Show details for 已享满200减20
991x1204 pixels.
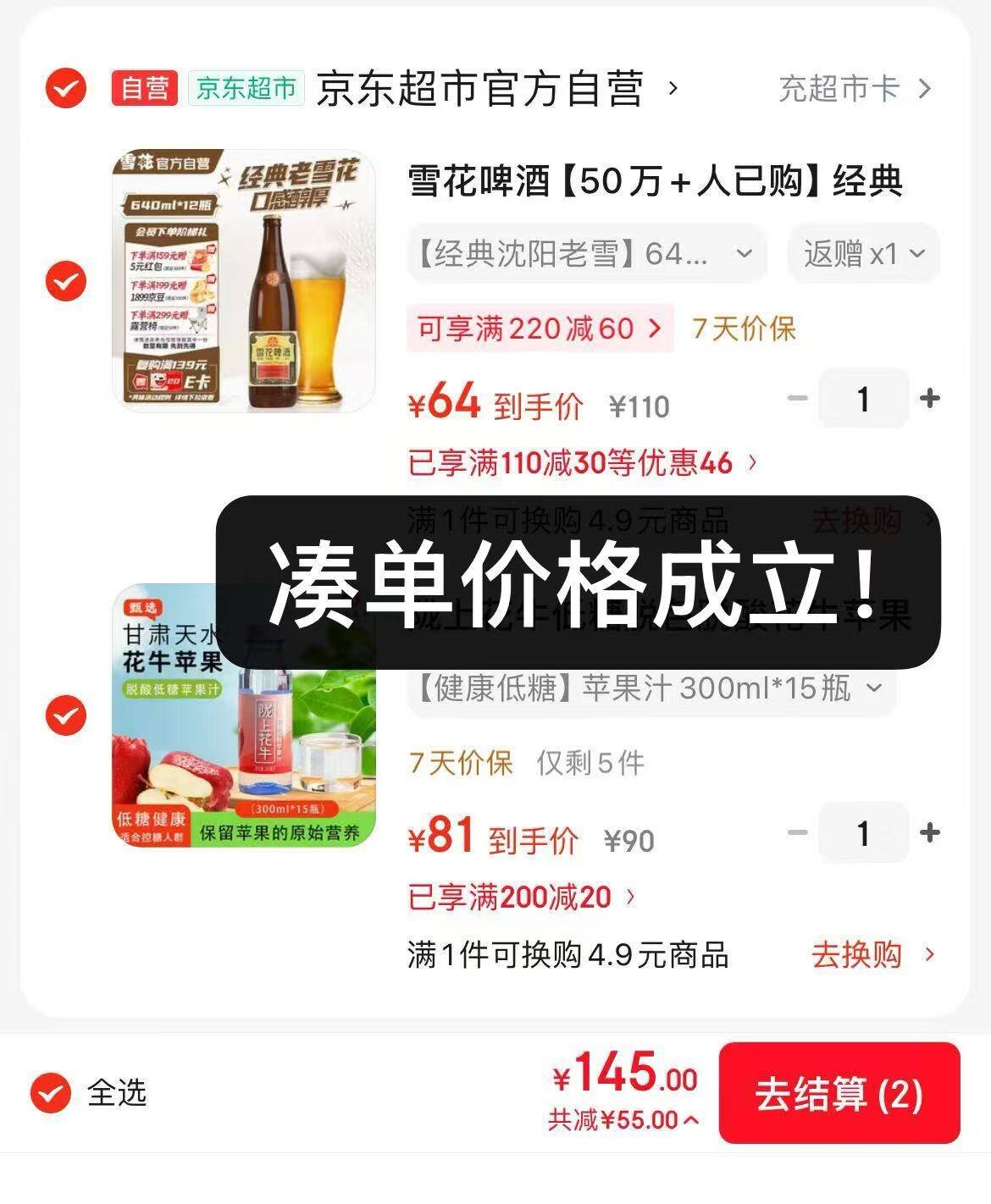click(521, 897)
